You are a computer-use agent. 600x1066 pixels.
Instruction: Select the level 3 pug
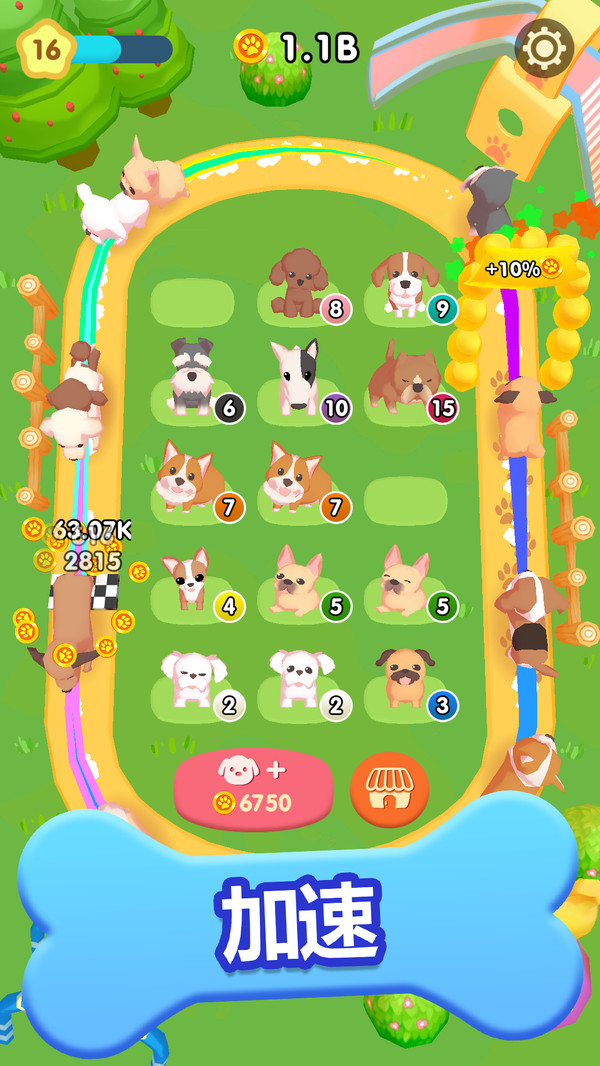(403, 677)
